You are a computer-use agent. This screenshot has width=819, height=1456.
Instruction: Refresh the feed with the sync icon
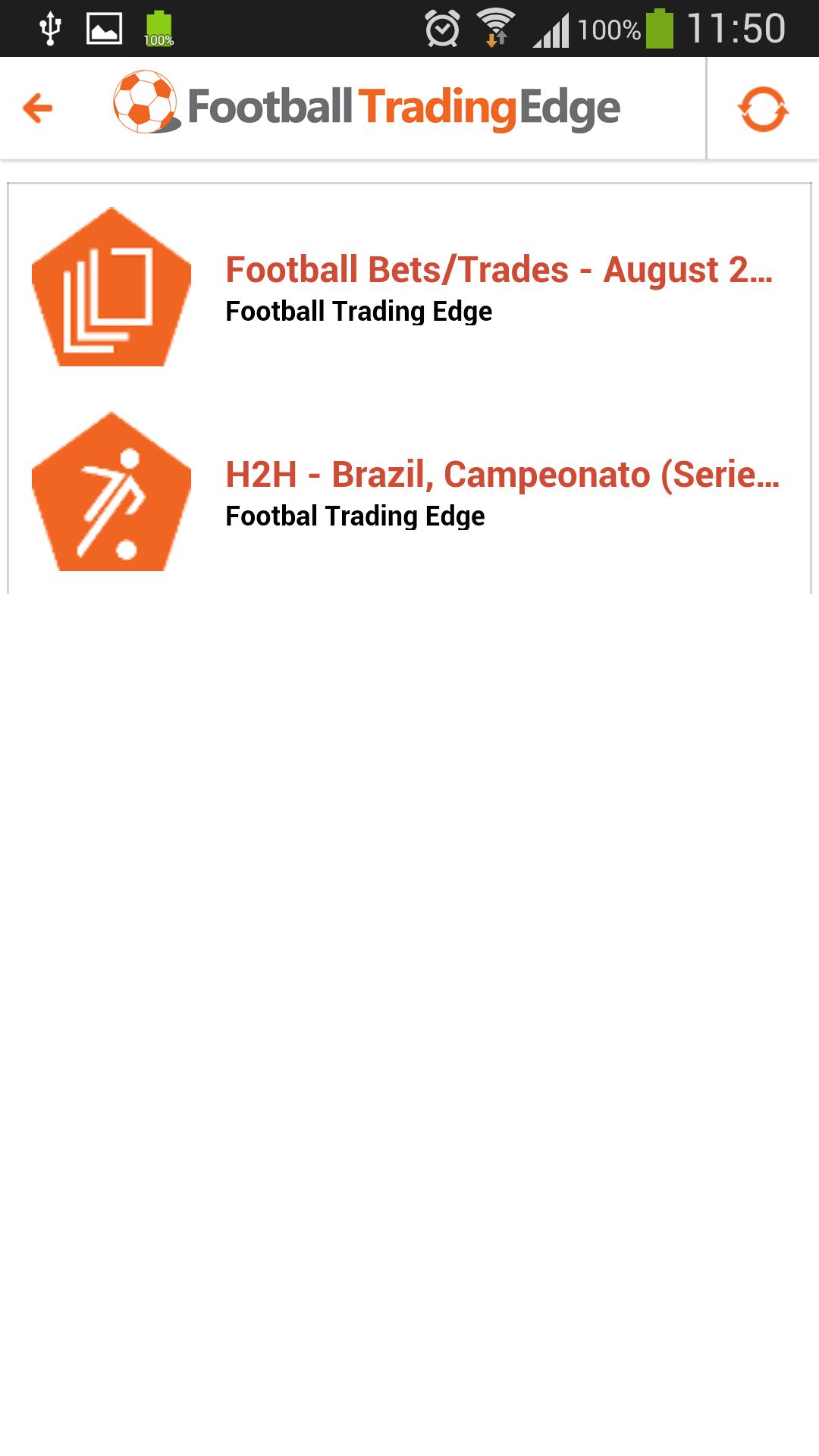[x=763, y=108]
